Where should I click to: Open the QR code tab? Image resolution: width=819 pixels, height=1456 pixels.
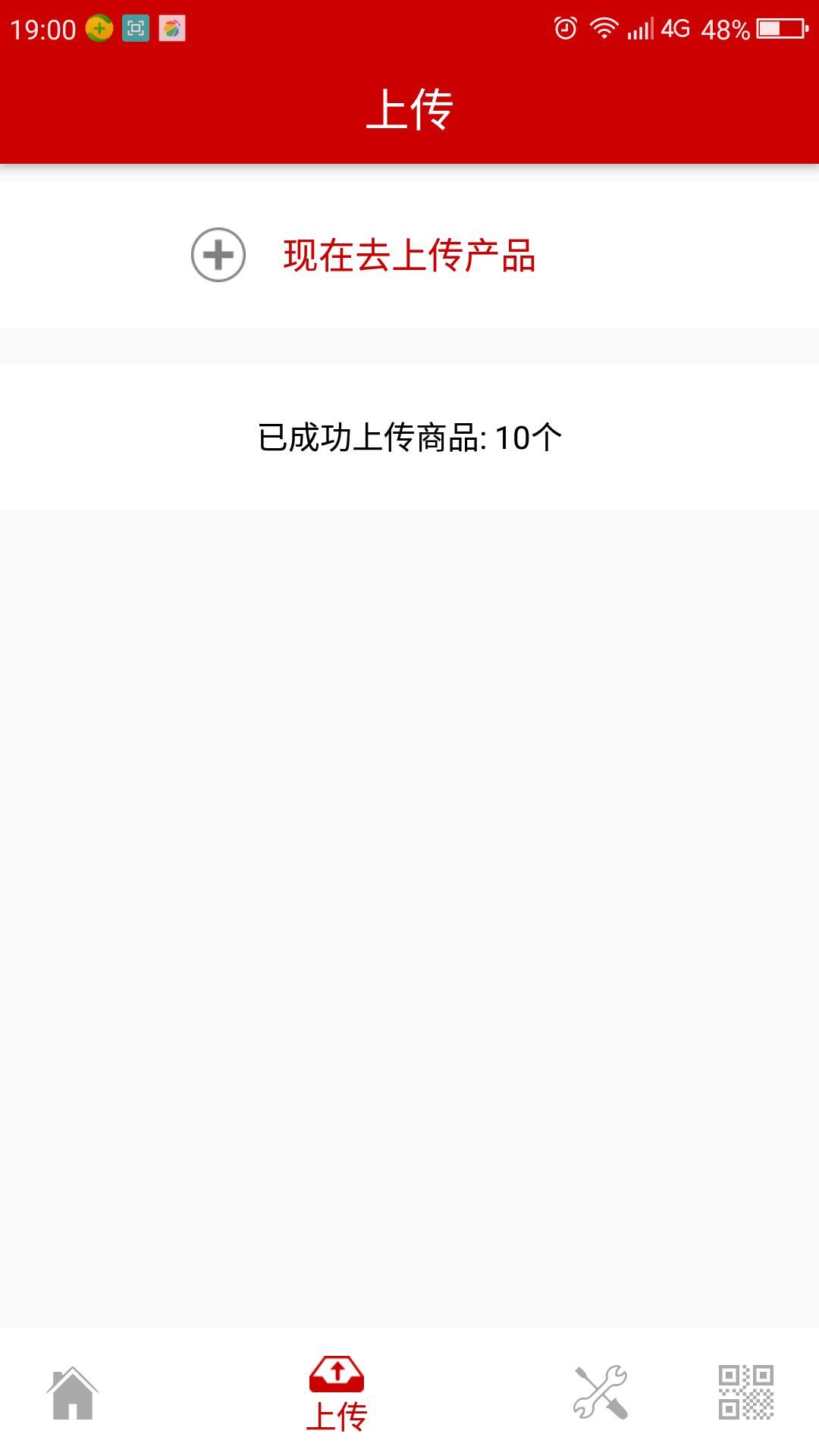(746, 1392)
